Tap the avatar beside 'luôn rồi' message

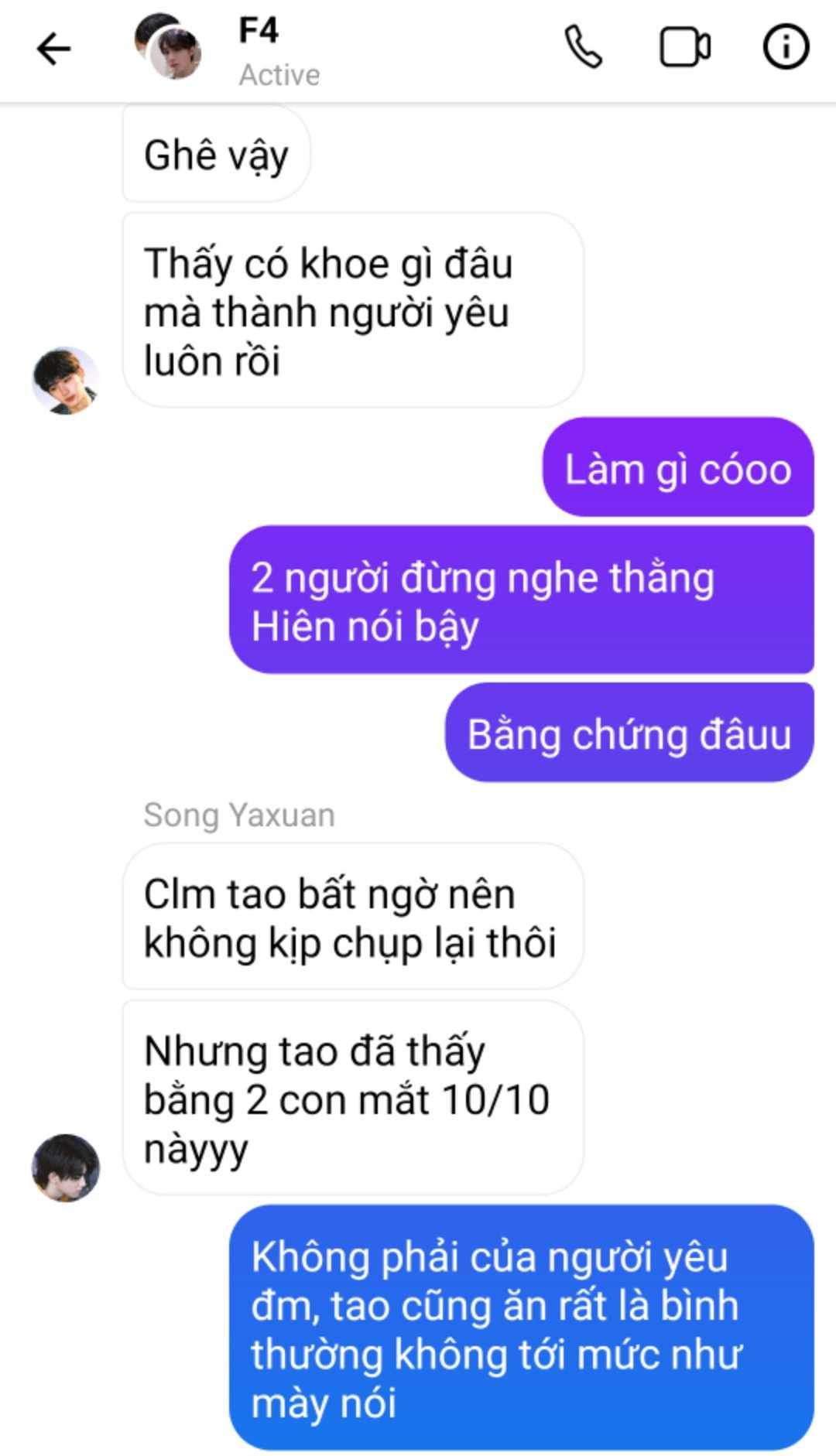click(x=65, y=380)
